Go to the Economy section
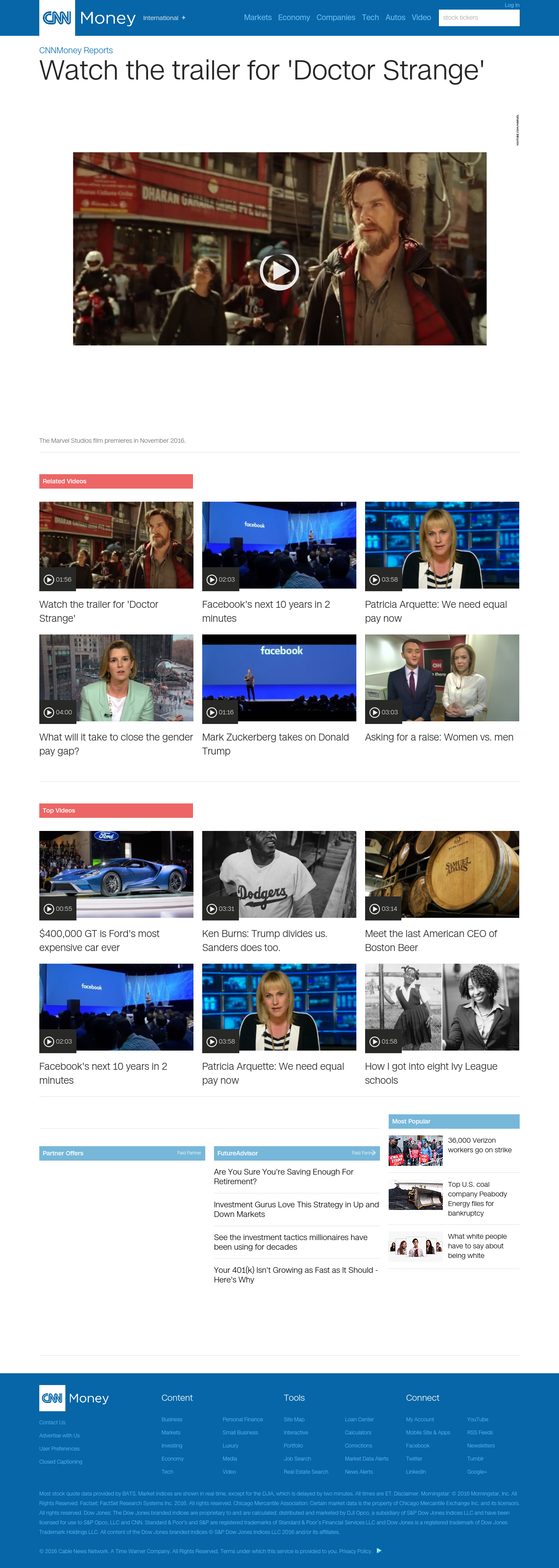The image size is (559, 1568). tap(293, 17)
